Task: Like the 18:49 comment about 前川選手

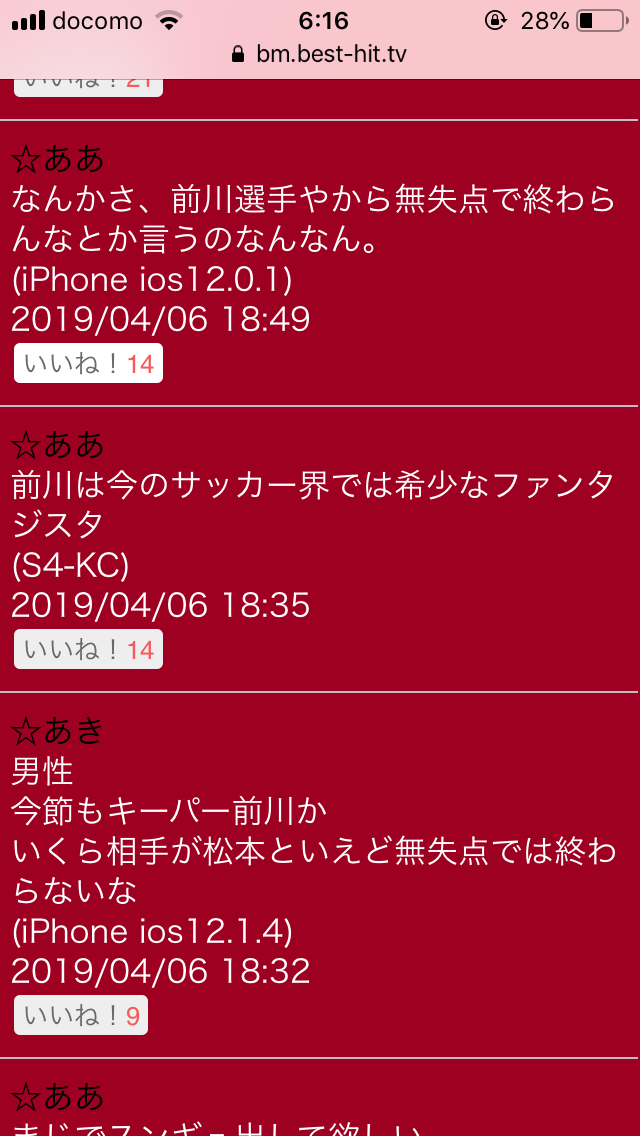Action: point(88,364)
